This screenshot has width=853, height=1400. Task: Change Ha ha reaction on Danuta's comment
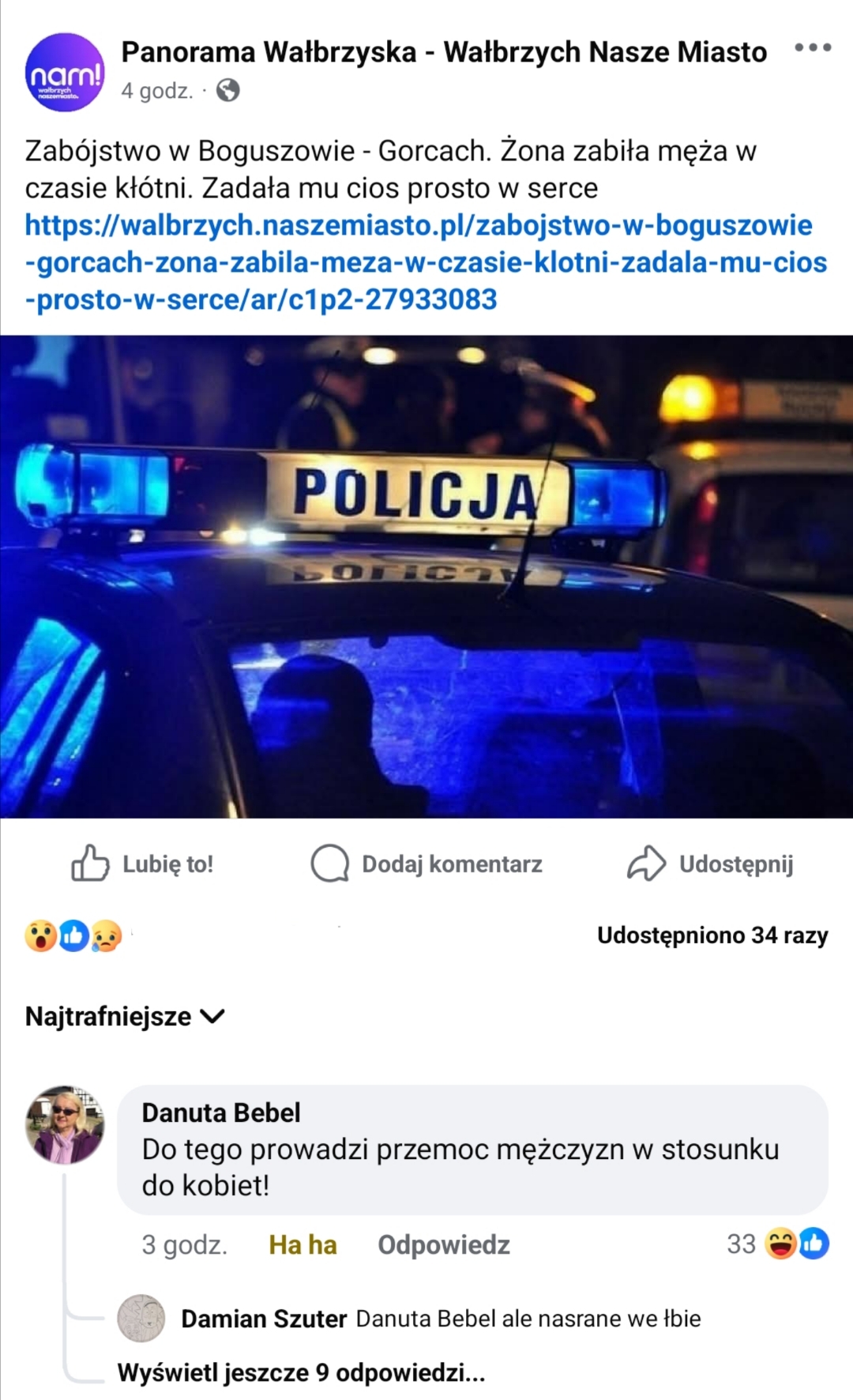[x=302, y=1245]
